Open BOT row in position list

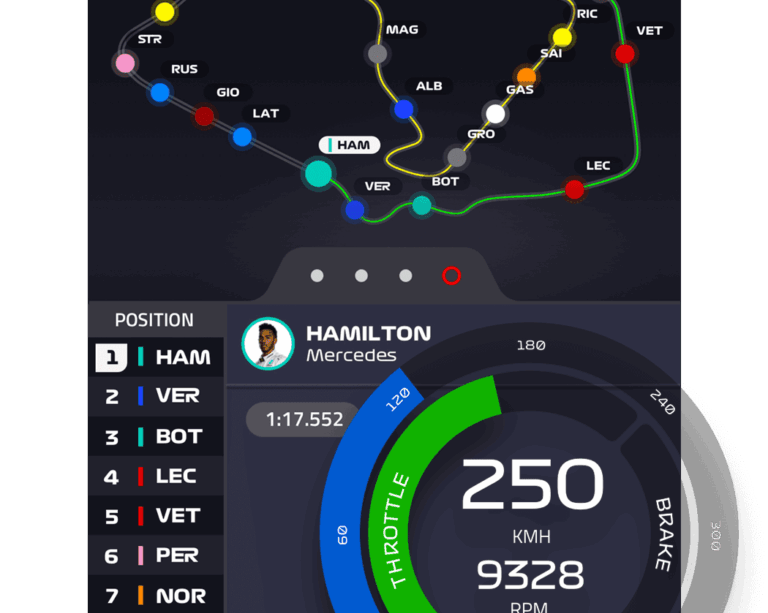click(x=155, y=437)
